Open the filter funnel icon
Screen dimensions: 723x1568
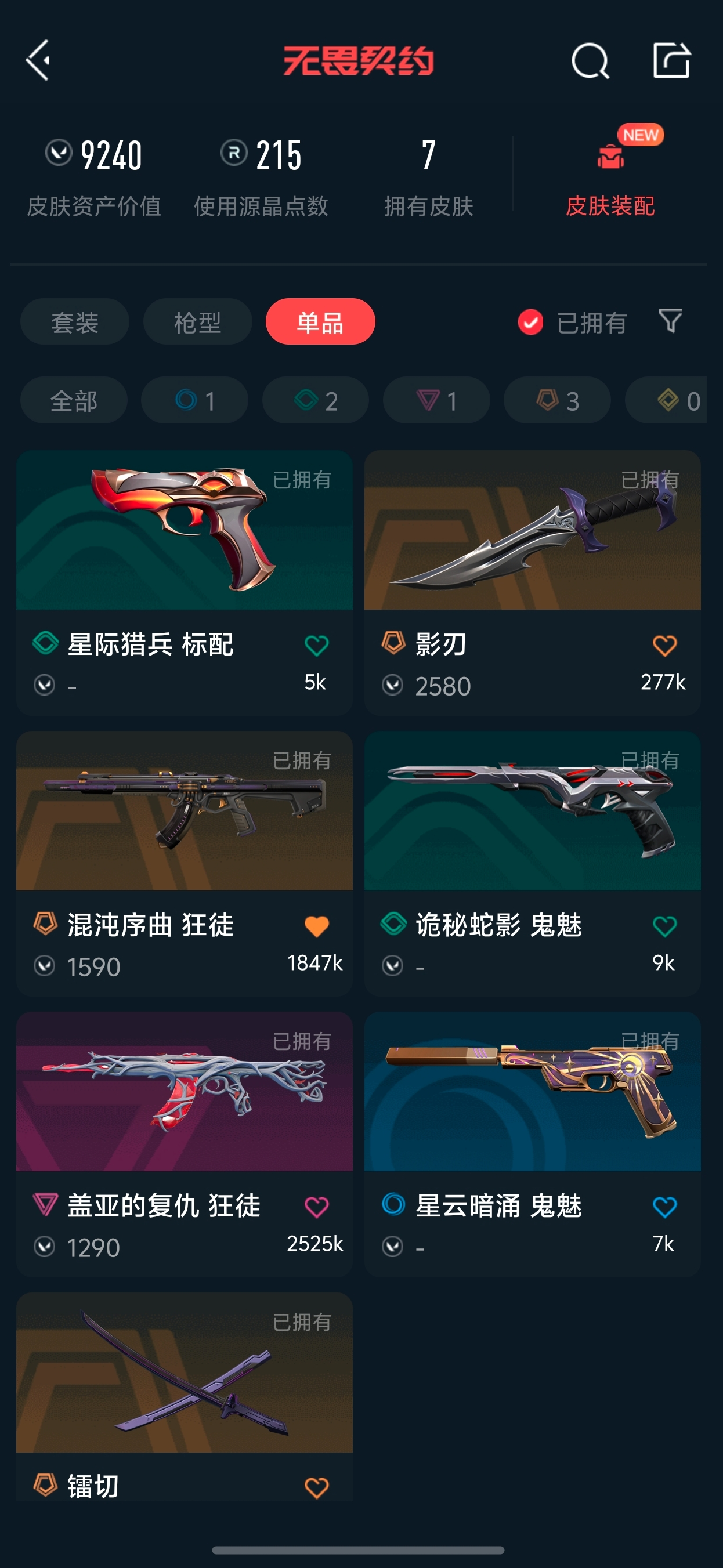(x=670, y=320)
